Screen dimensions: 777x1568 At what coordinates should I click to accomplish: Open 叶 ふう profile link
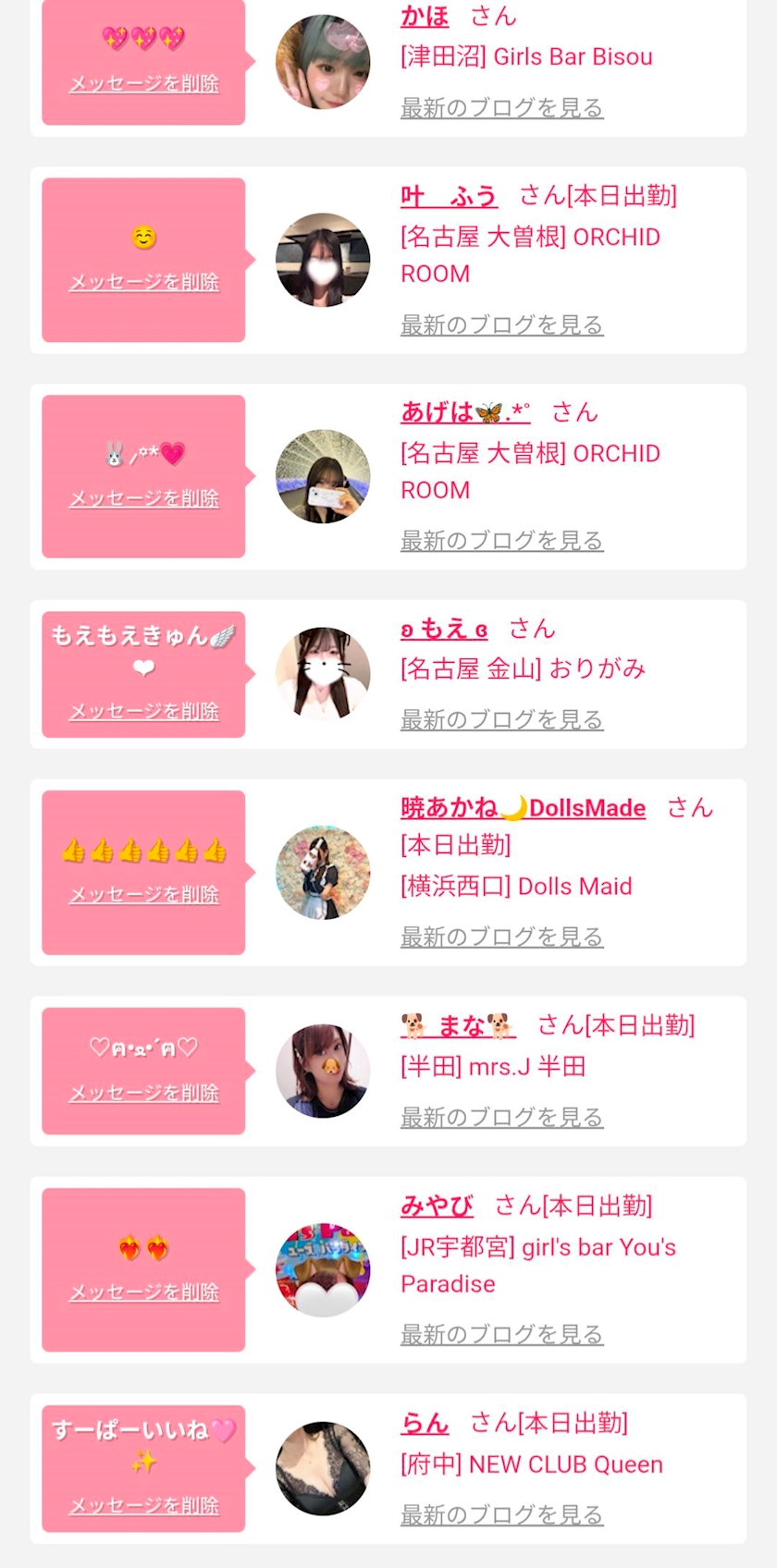click(449, 196)
